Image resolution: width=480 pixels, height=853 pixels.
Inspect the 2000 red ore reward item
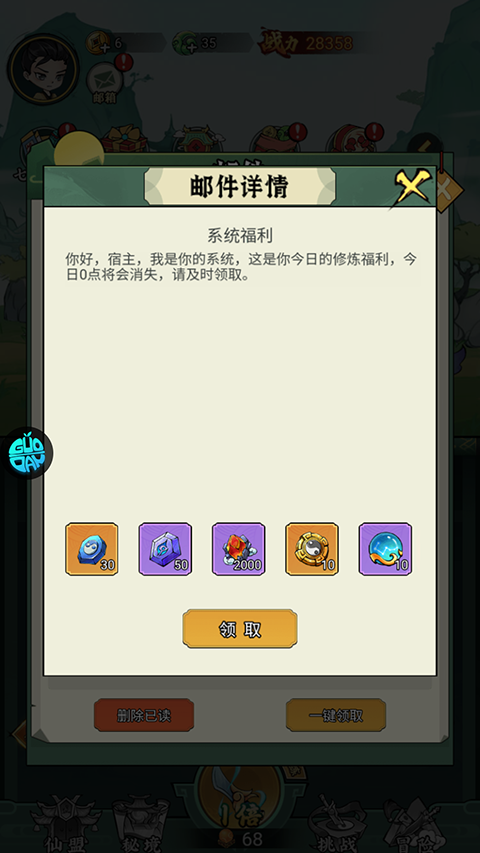tap(238, 549)
